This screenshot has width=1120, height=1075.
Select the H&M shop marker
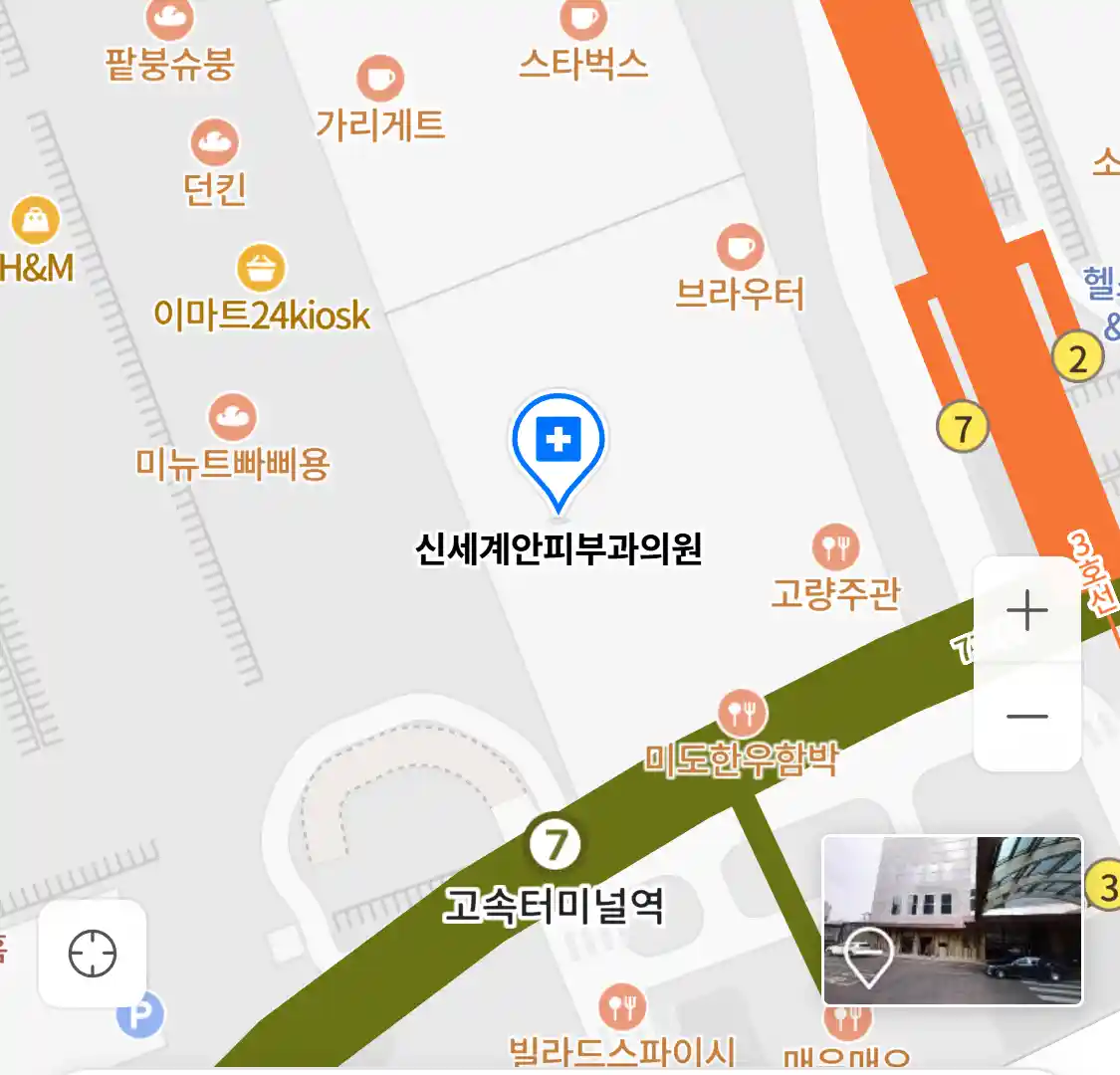point(35,221)
